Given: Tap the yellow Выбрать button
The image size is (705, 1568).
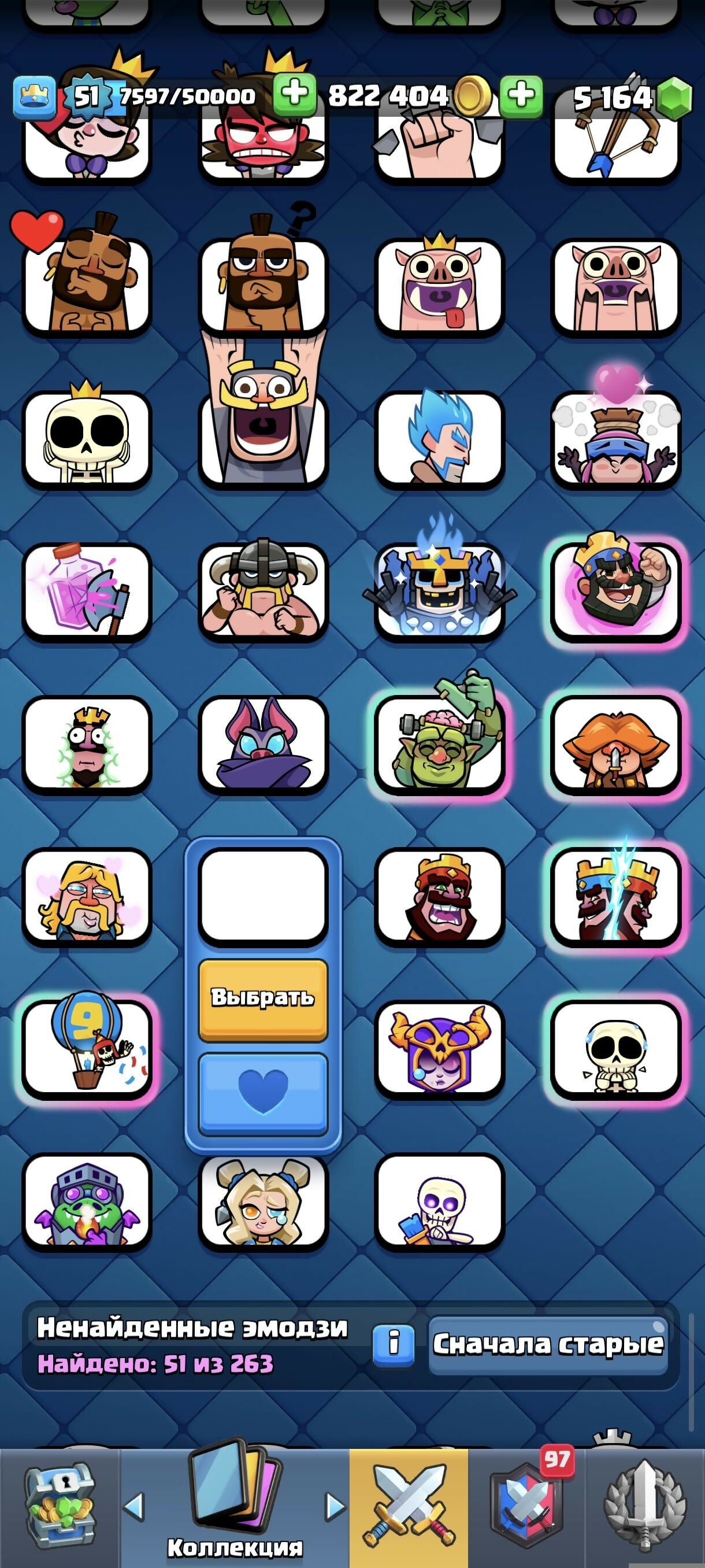Looking at the screenshot, I should pos(263,999).
